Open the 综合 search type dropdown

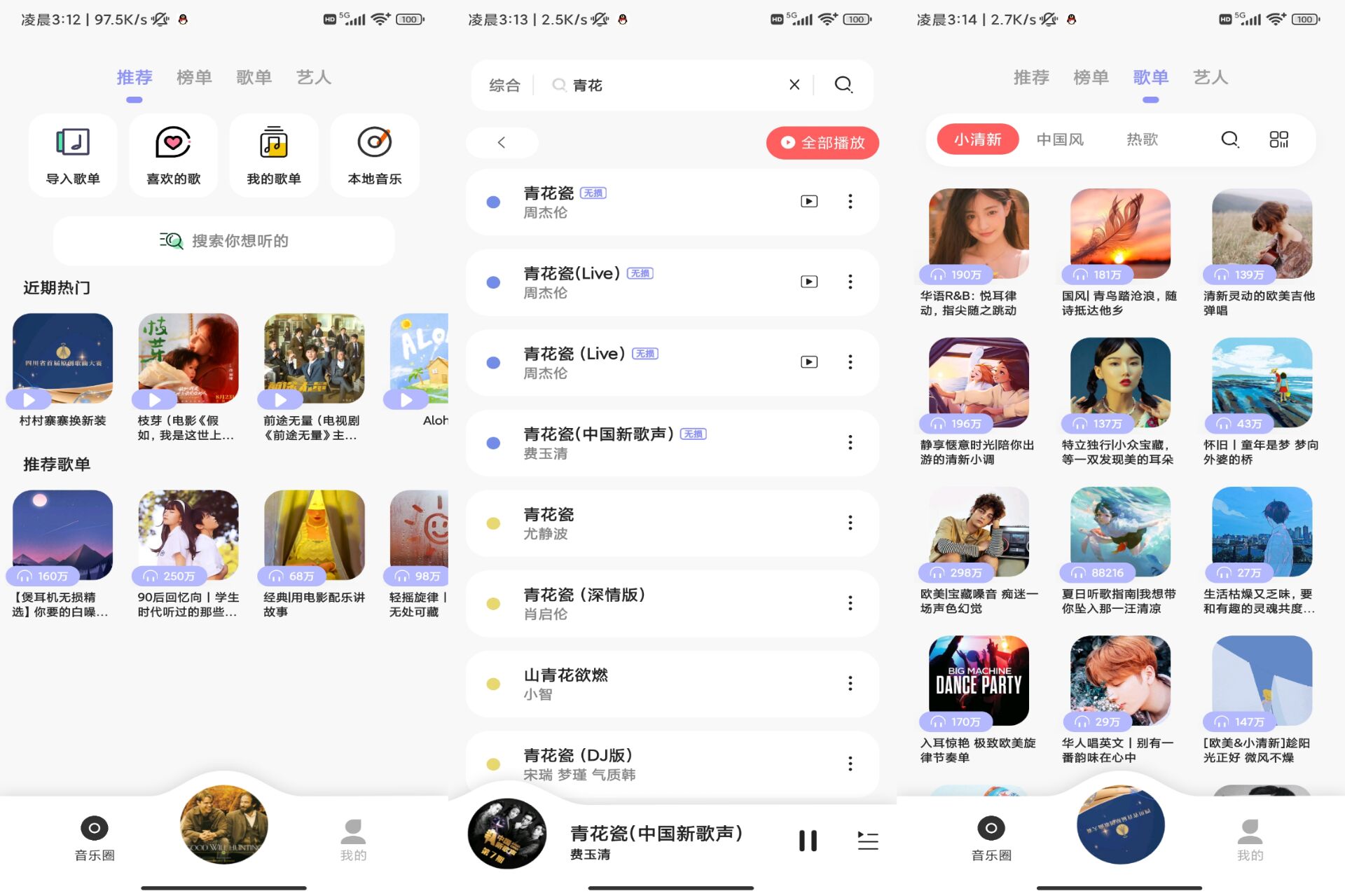click(x=504, y=85)
